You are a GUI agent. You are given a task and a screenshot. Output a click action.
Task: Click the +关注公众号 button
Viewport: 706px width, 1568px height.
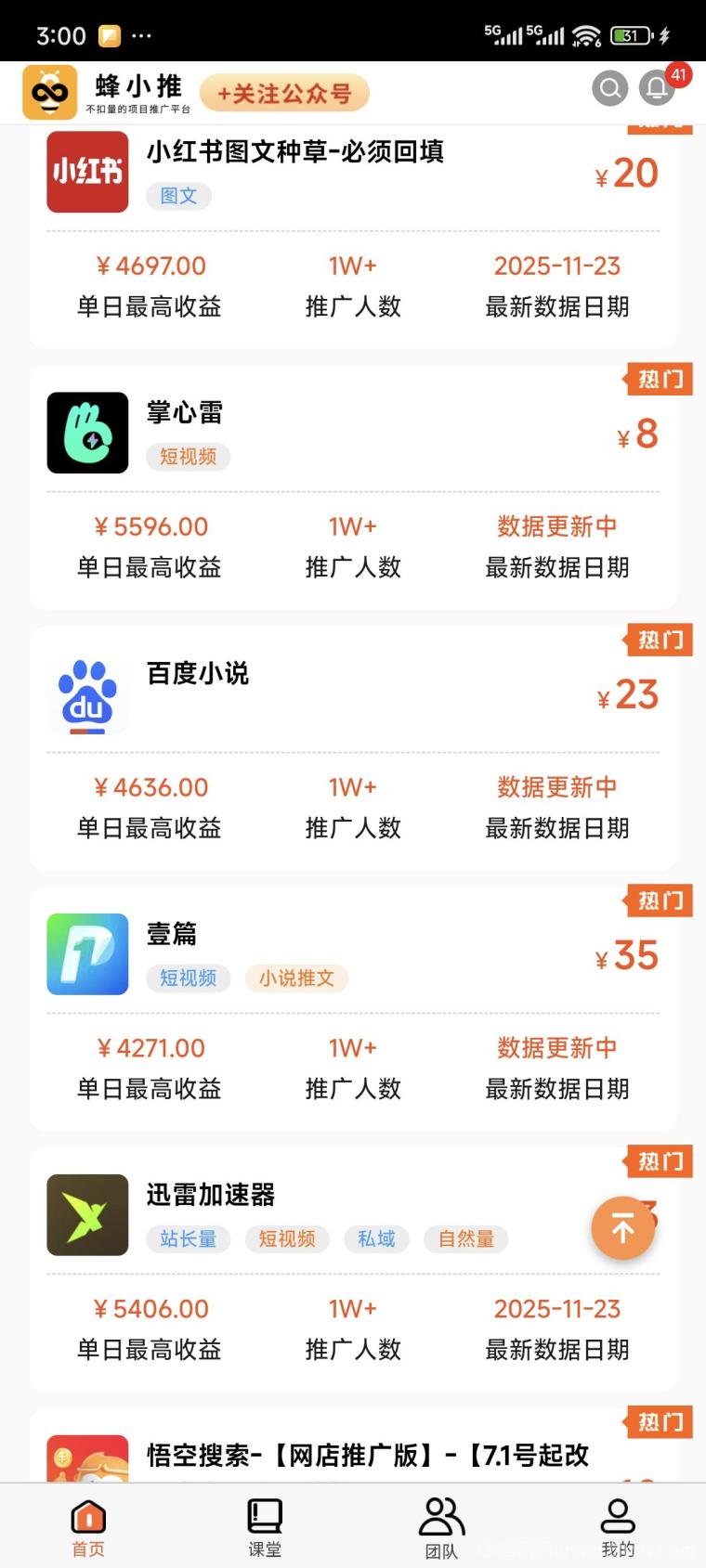click(284, 93)
